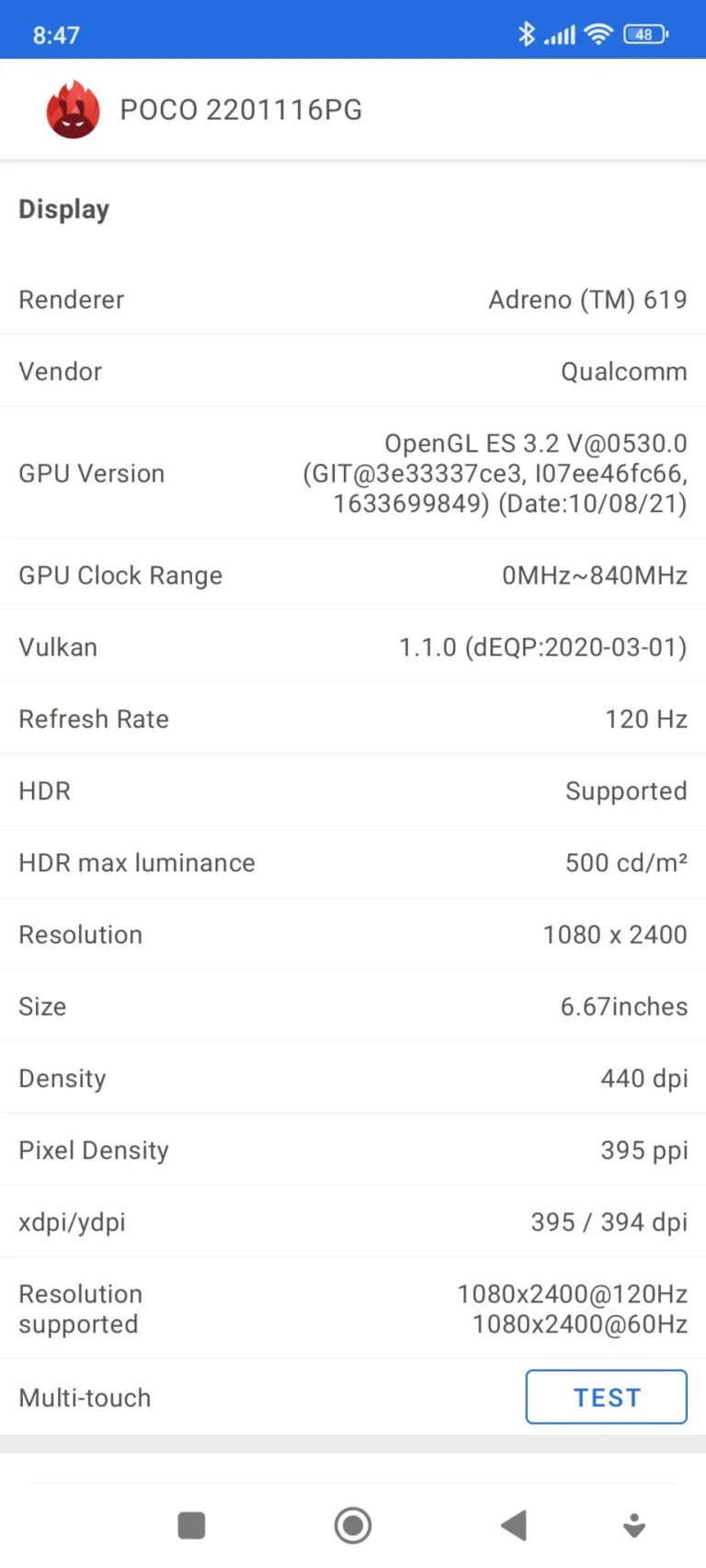
Task: Tap the AnTuTu flame logo icon
Action: 73,108
